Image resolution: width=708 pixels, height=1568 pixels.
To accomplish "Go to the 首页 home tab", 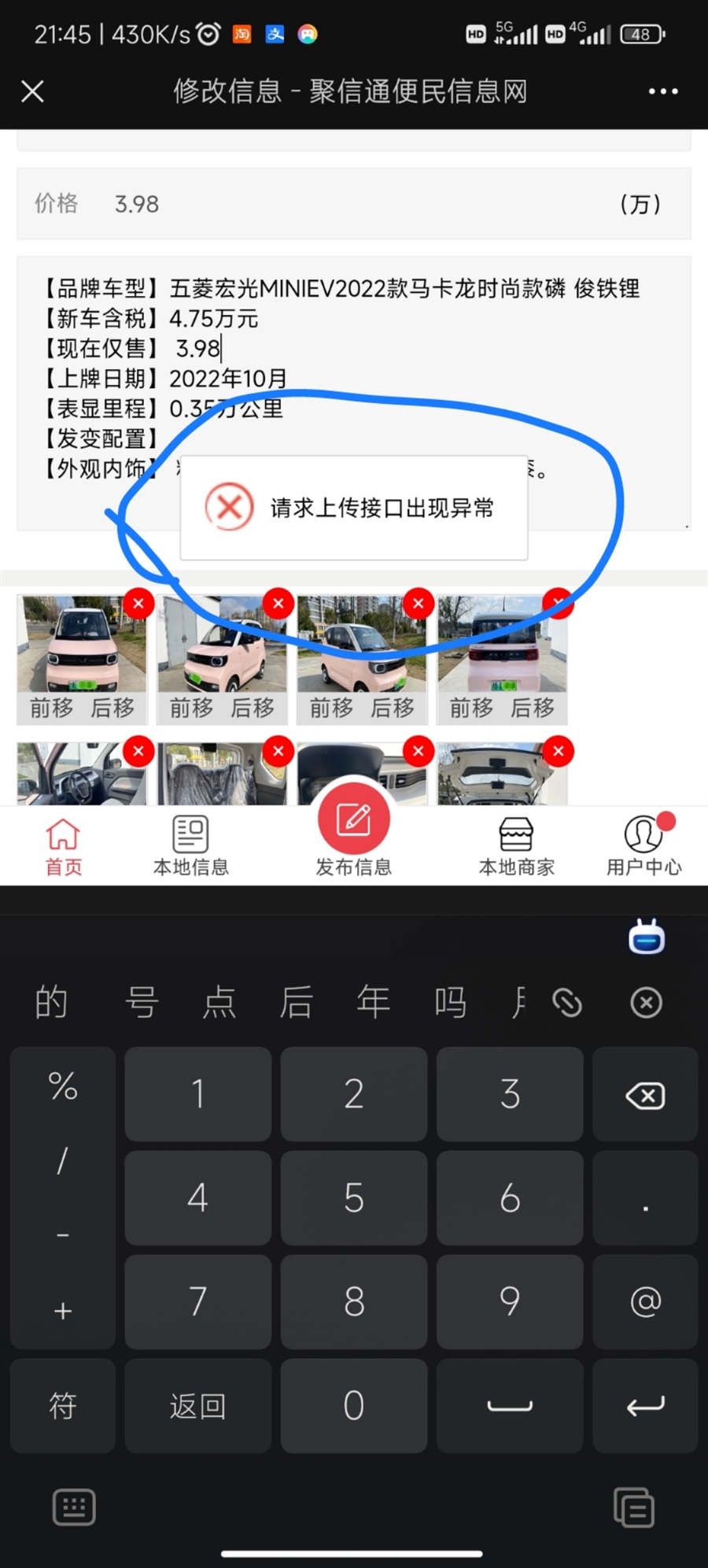I will (x=63, y=847).
